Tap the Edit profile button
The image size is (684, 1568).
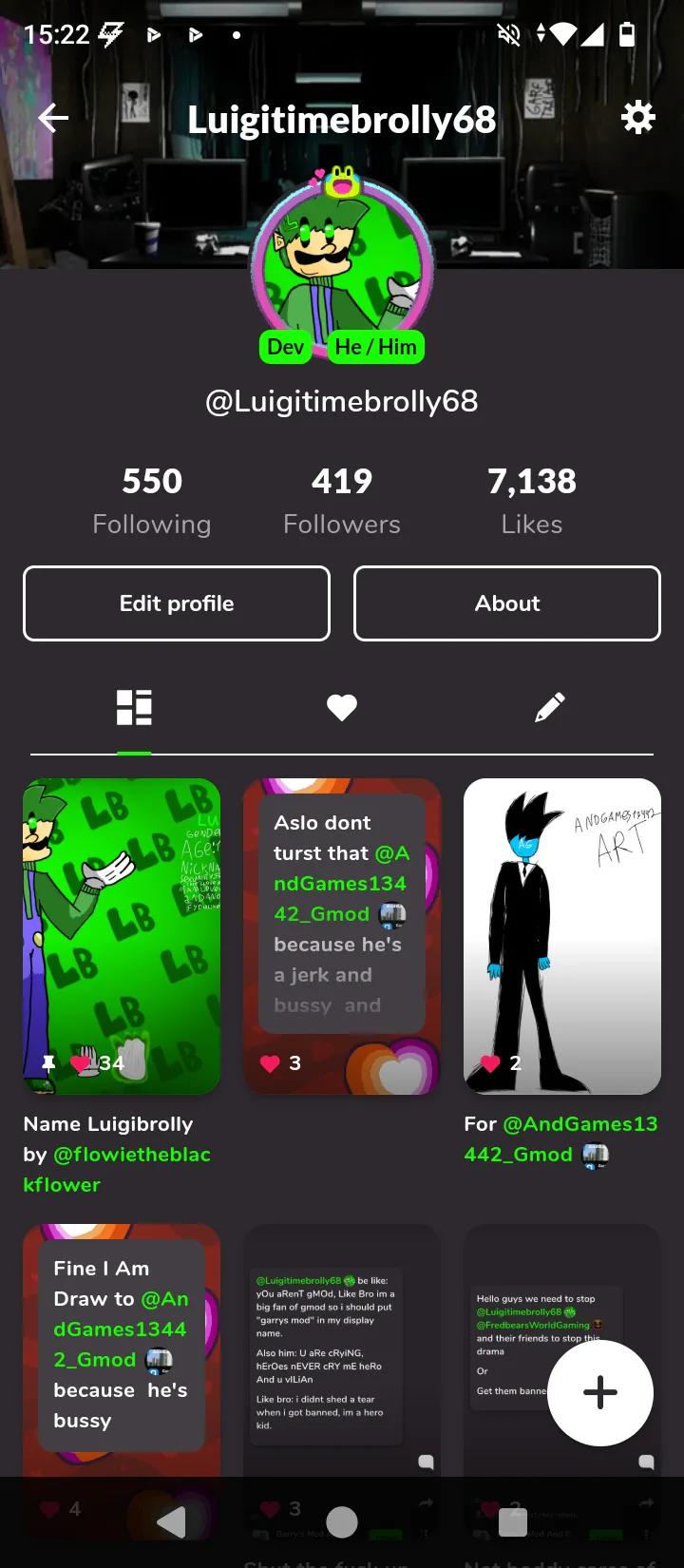(x=177, y=603)
